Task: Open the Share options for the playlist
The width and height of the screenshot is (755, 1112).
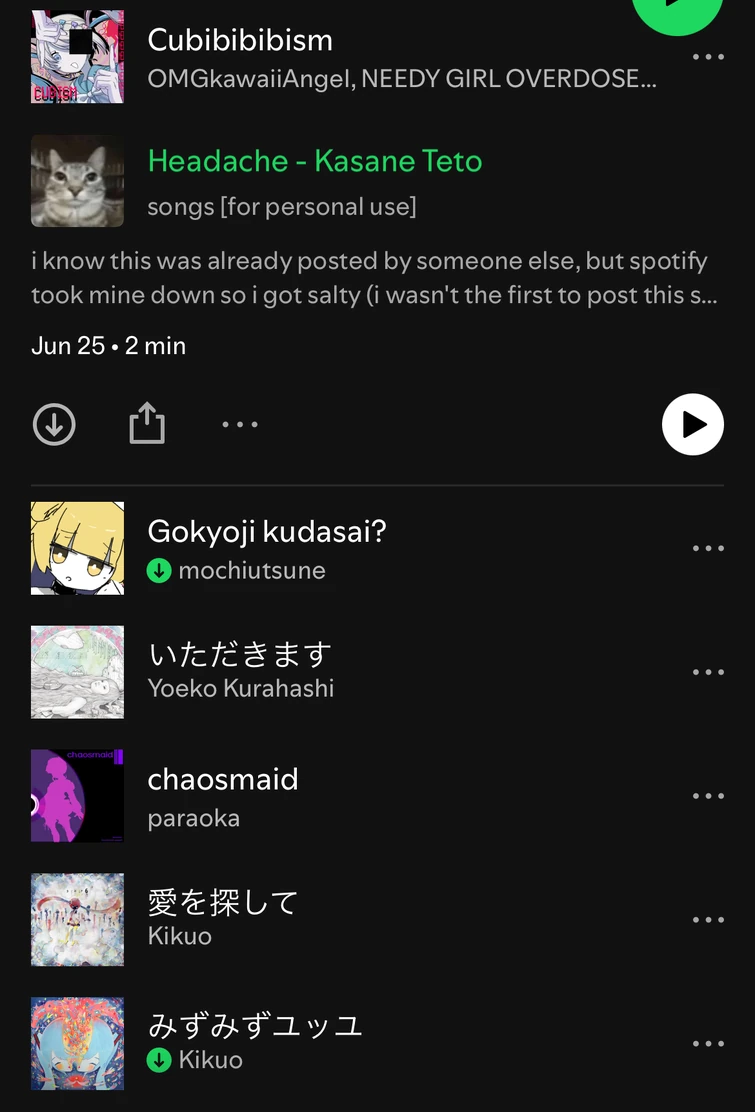Action: 147,424
